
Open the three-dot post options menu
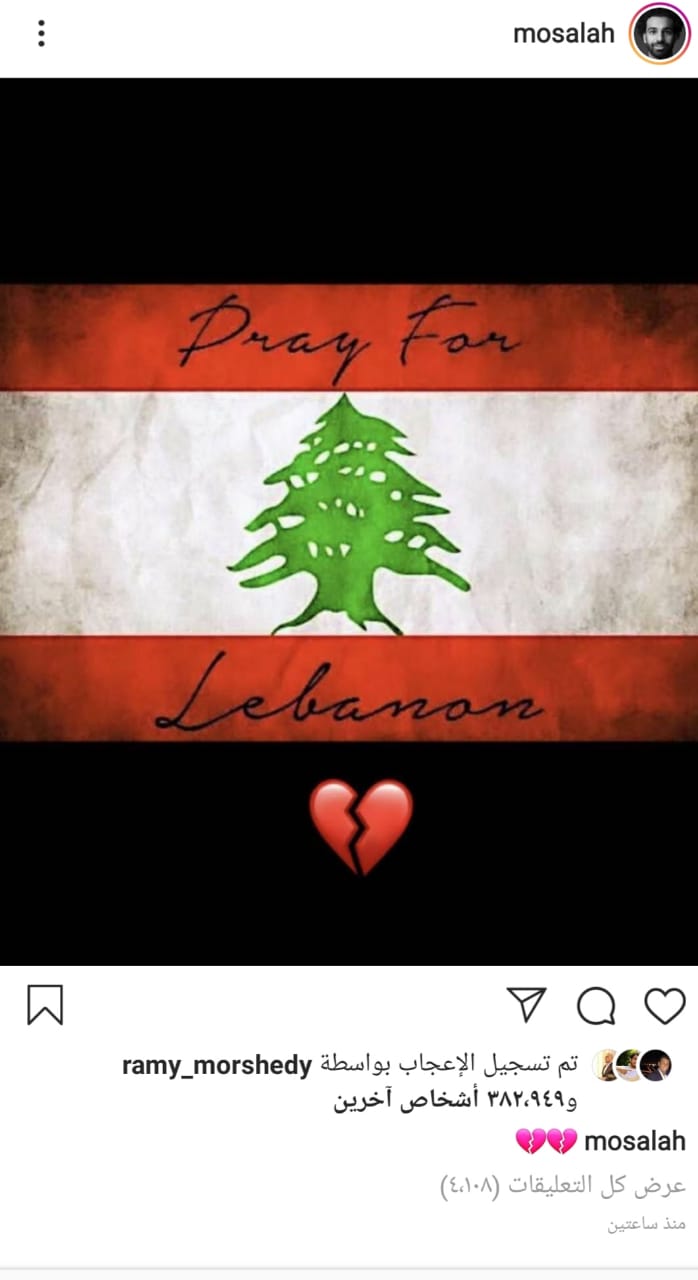coord(41,34)
